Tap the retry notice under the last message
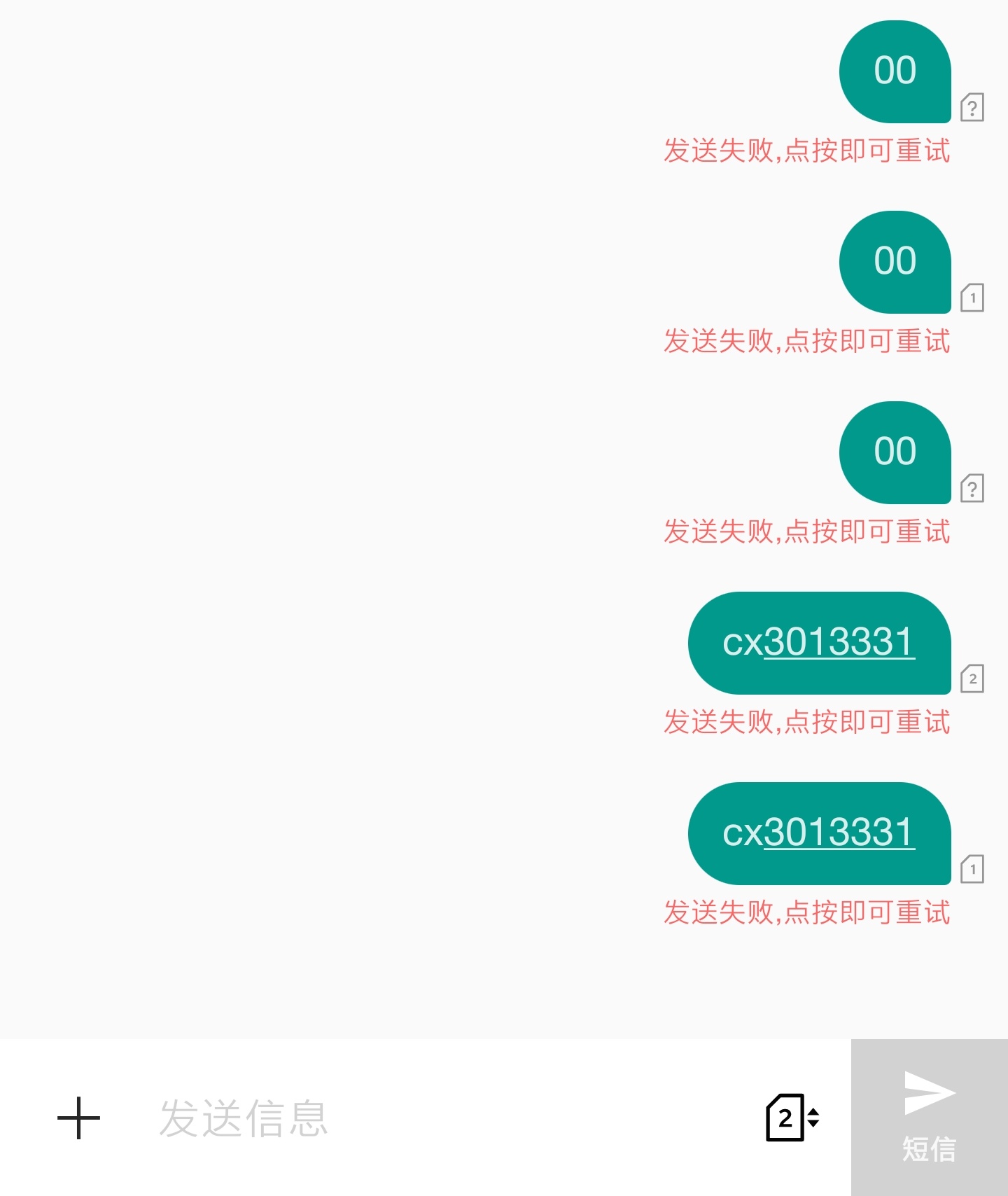Viewport: 1008px width, 1196px height. click(806, 912)
